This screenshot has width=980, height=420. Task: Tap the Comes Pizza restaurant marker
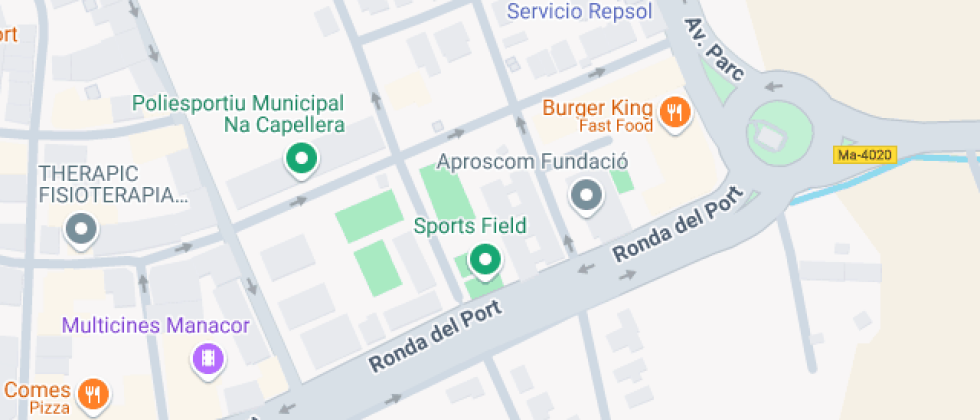(x=93, y=395)
